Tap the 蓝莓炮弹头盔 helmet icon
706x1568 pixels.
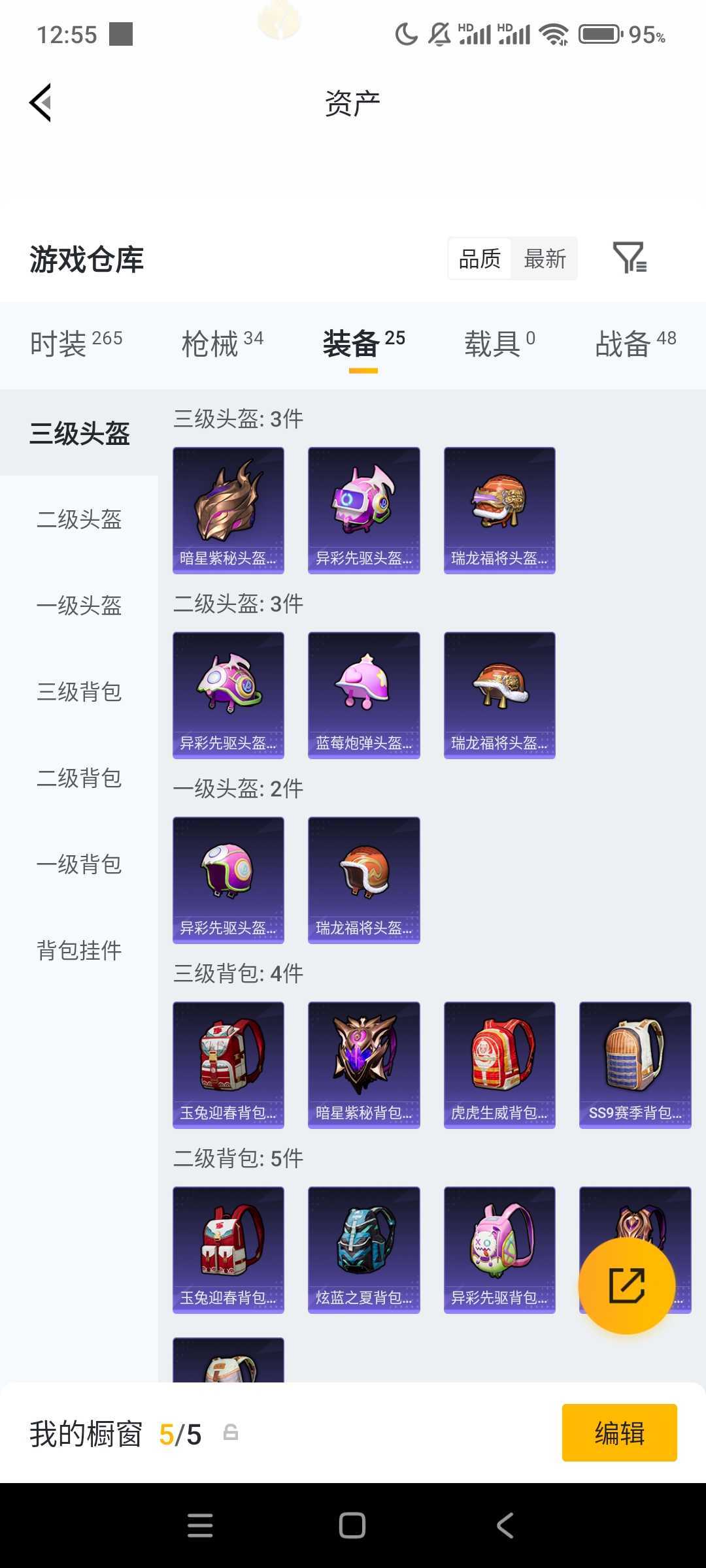pos(363,694)
